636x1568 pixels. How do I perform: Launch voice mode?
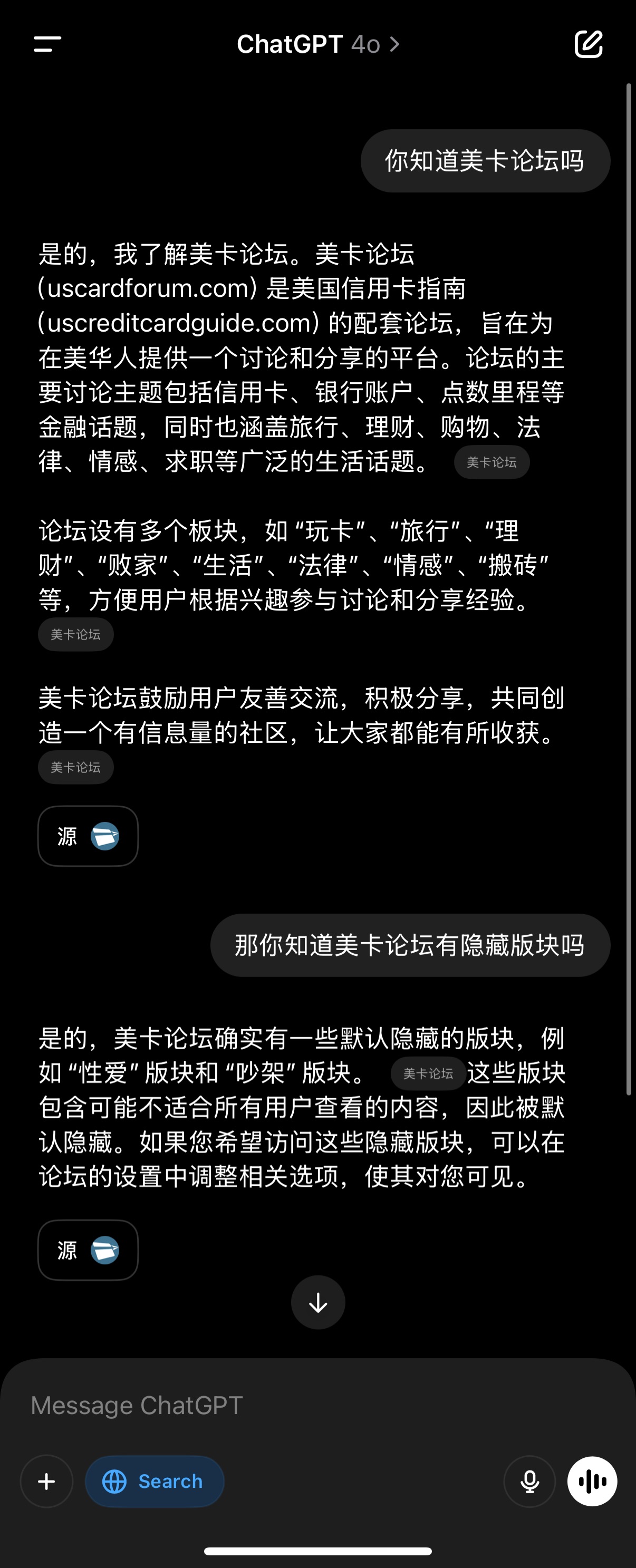tap(592, 1481)
